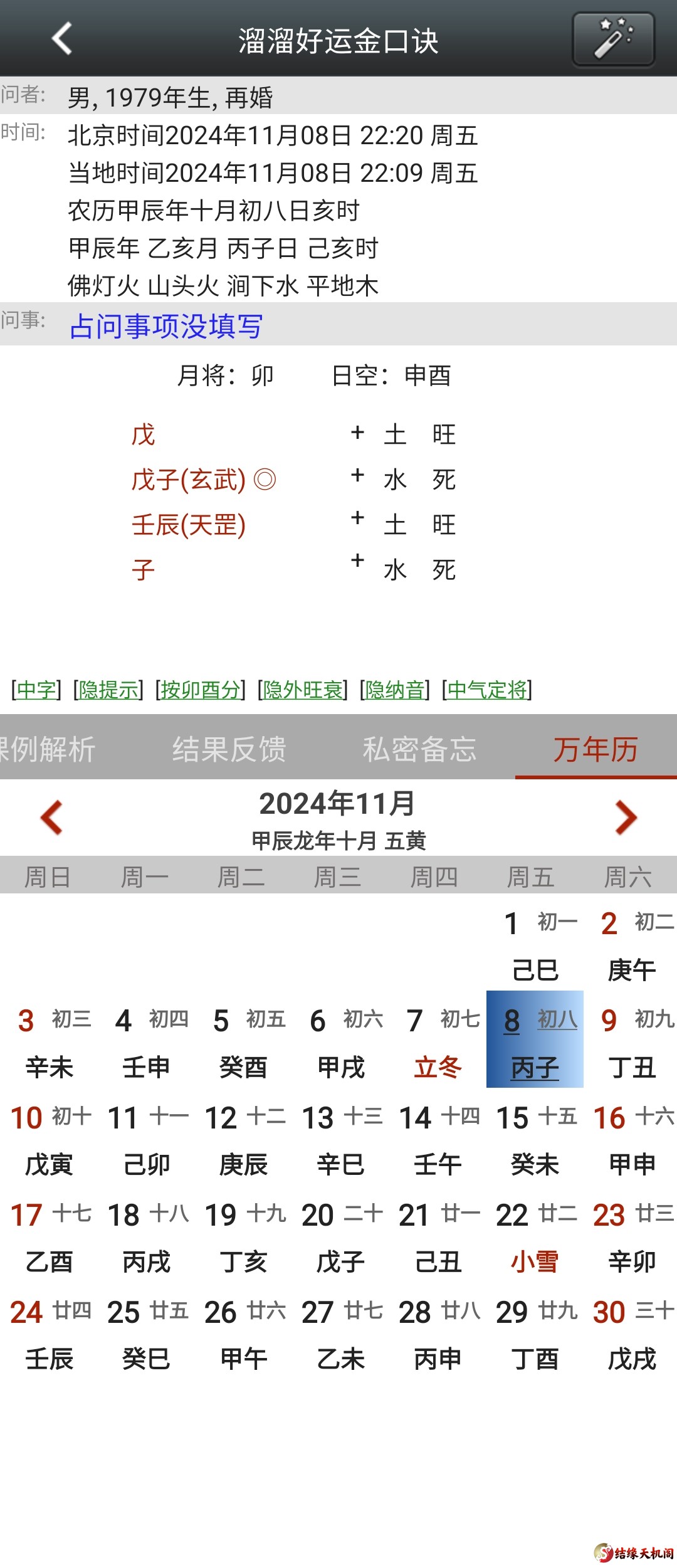677x1568 pixels.
Task: Go back using the top-left arrow
Action: point(61,39)
